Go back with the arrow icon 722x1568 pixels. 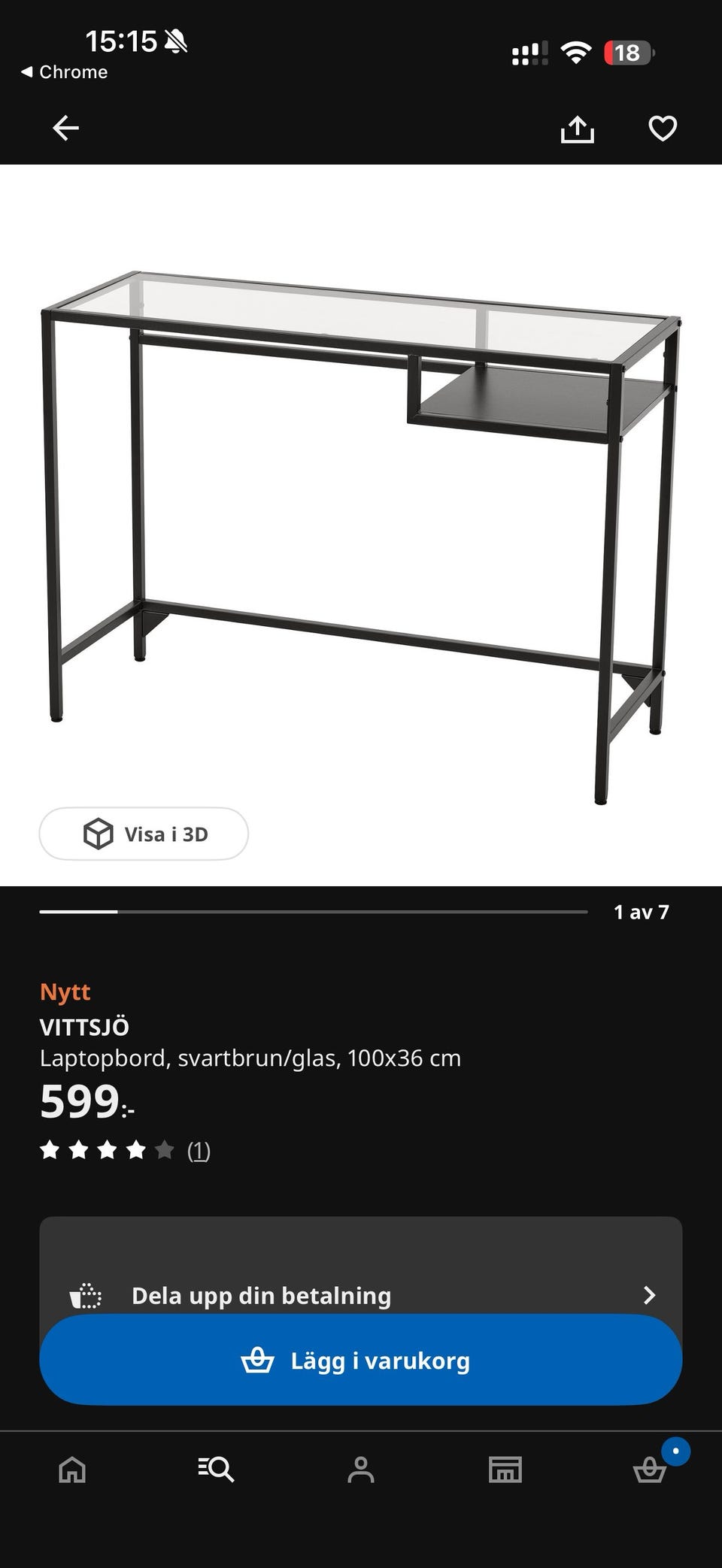65,128
